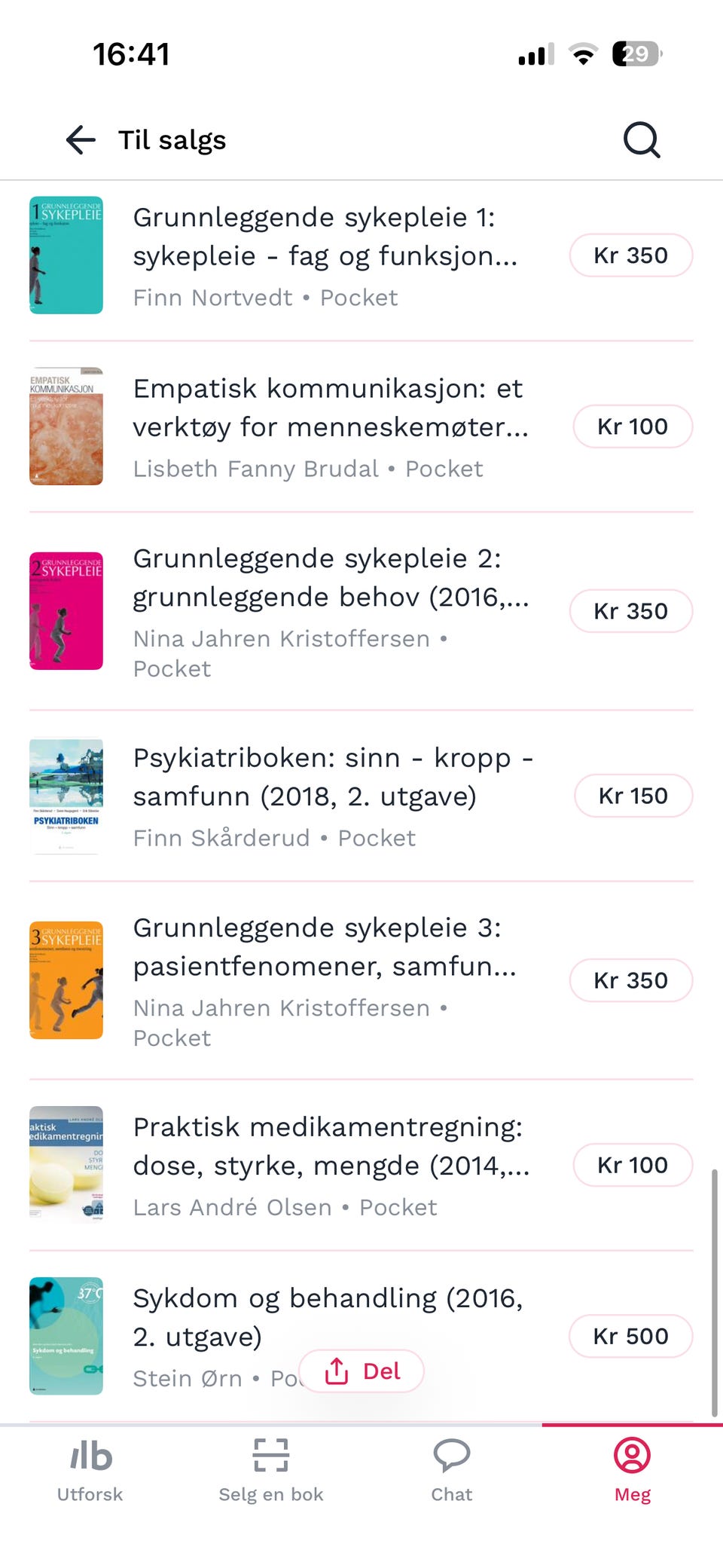Select the Selg en bok scan icon
The width and height of the screenshot is (723, 1568).
pyautogui.click(x=270, y=1455)
